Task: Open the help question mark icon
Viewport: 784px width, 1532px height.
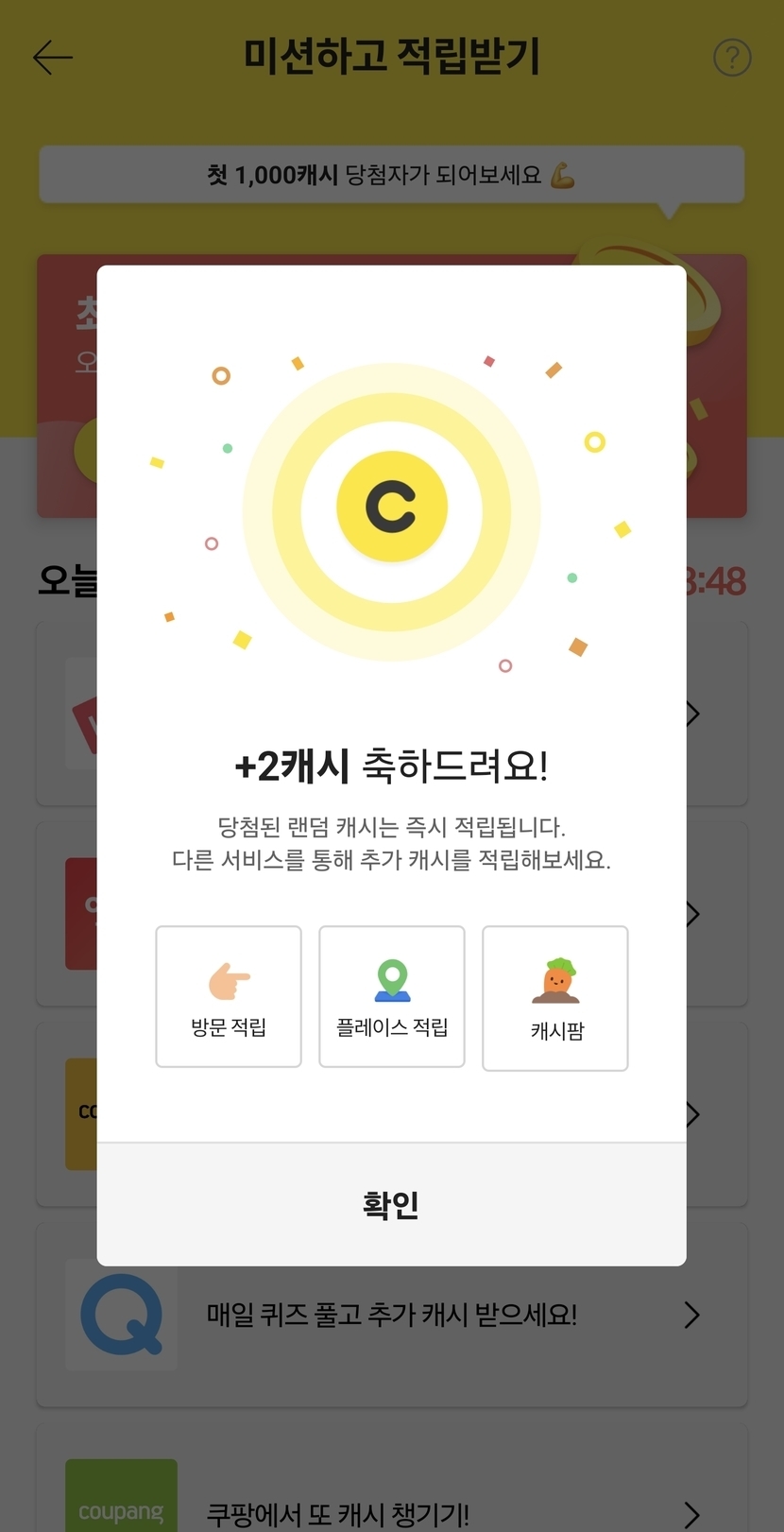Action: click(x=732, y=58)
